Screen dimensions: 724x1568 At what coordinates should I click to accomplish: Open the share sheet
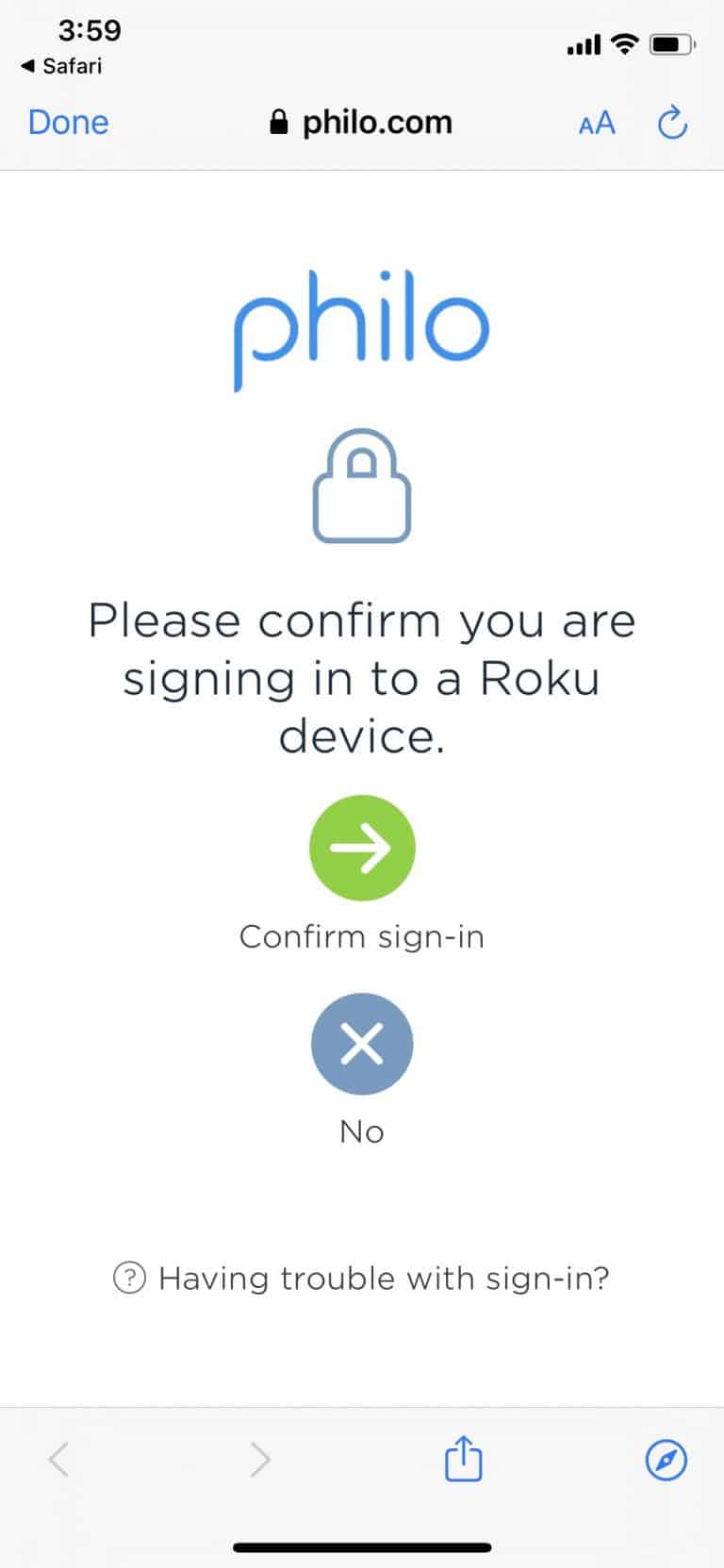coord(463,1460)
